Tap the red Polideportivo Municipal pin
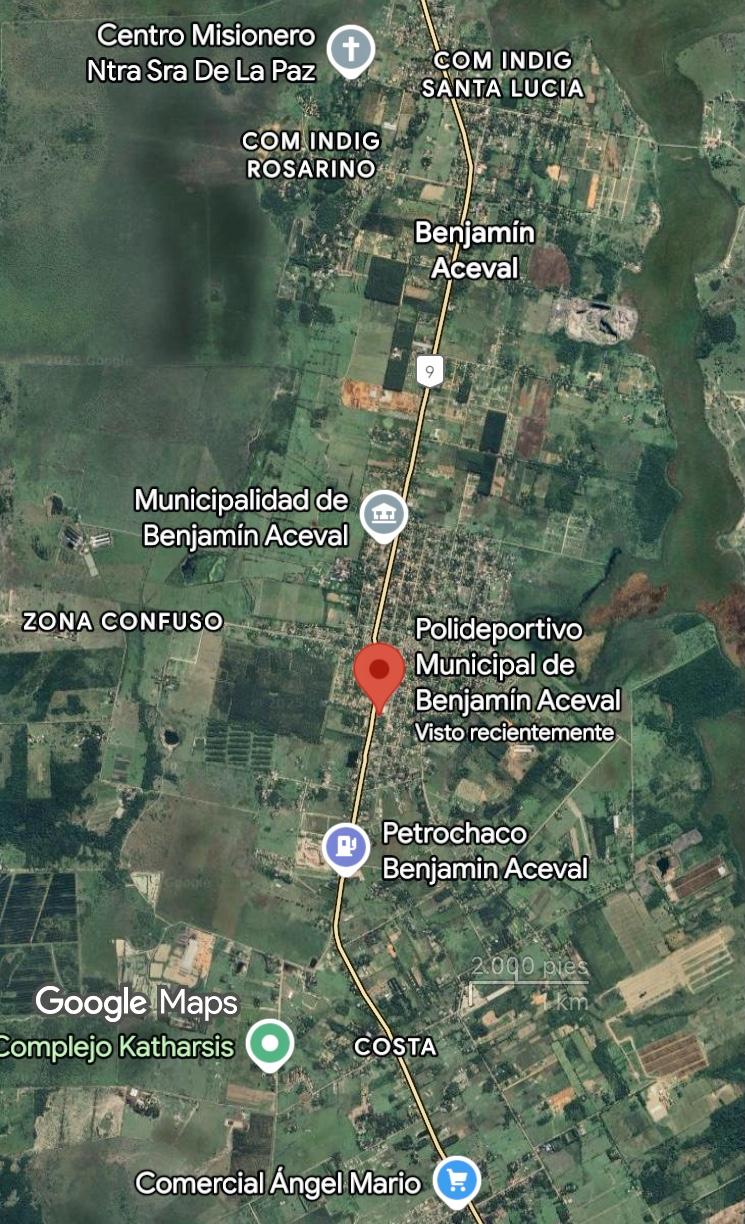This screenshot has width=745, height=1224. [x=380, y=670]
